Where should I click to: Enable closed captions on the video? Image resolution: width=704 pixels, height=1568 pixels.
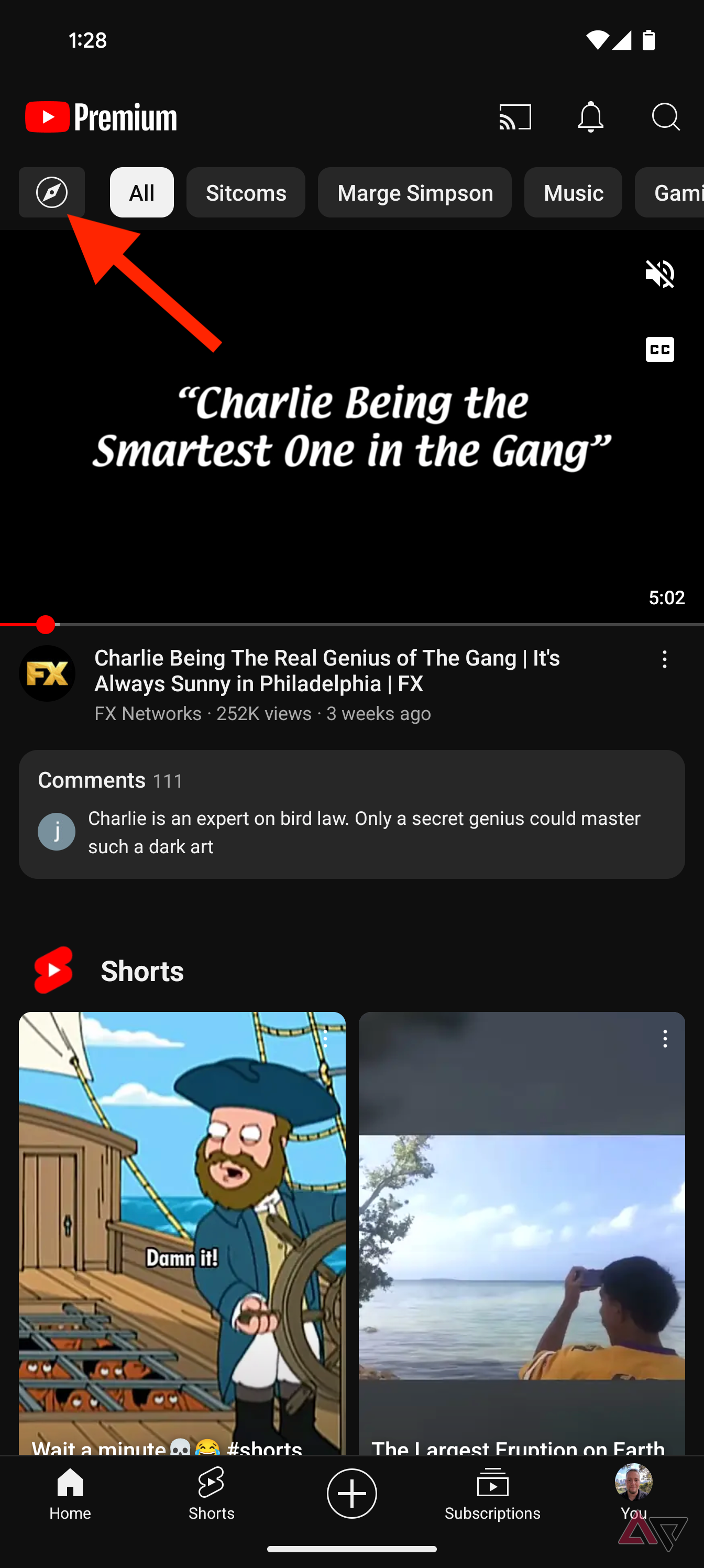(x=659, y=350)
